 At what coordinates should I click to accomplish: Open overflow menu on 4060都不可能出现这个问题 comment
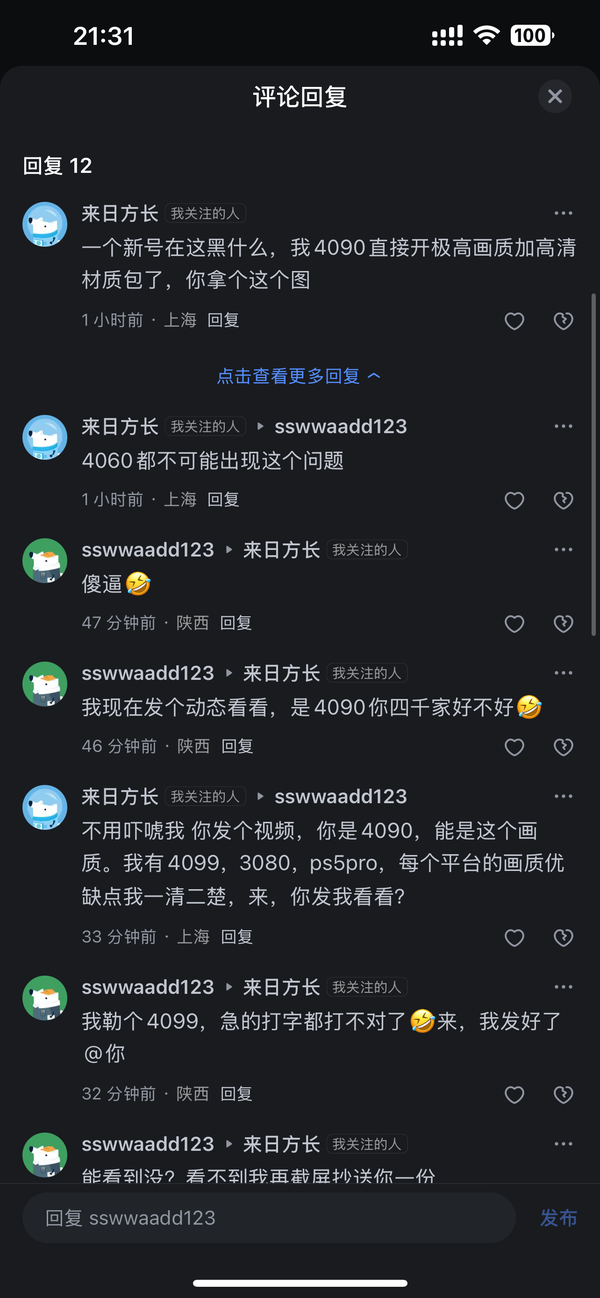click(563, 427)
